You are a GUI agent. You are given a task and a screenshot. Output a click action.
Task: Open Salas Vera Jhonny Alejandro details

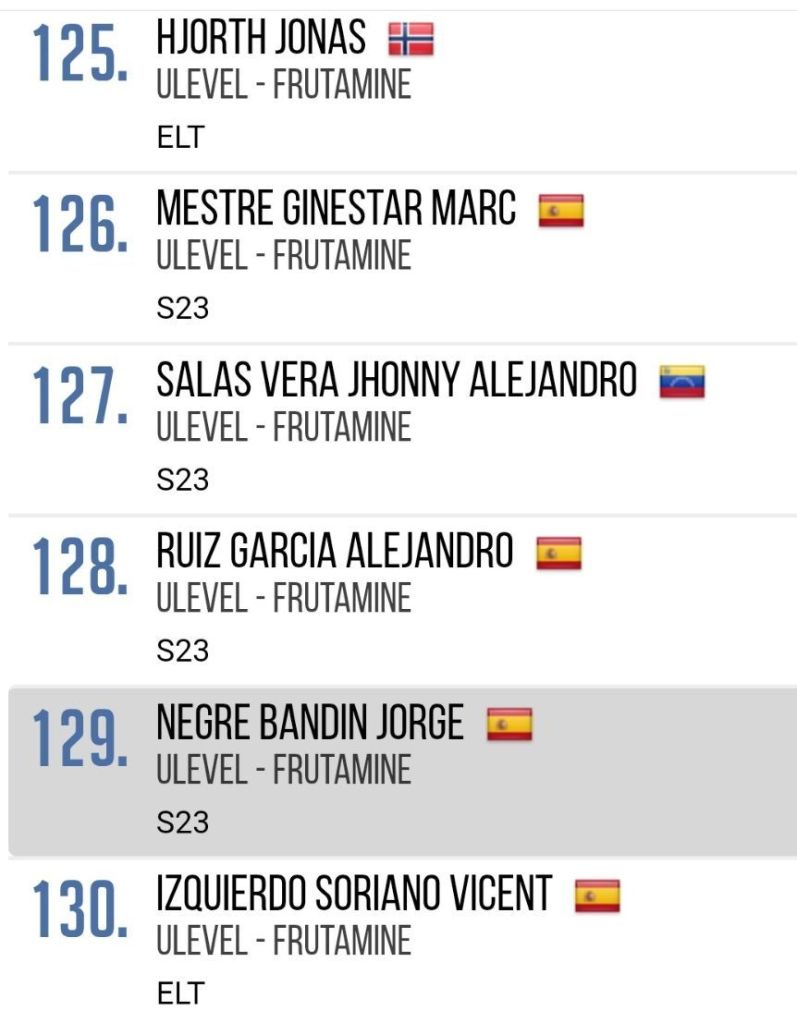(396, 380)
